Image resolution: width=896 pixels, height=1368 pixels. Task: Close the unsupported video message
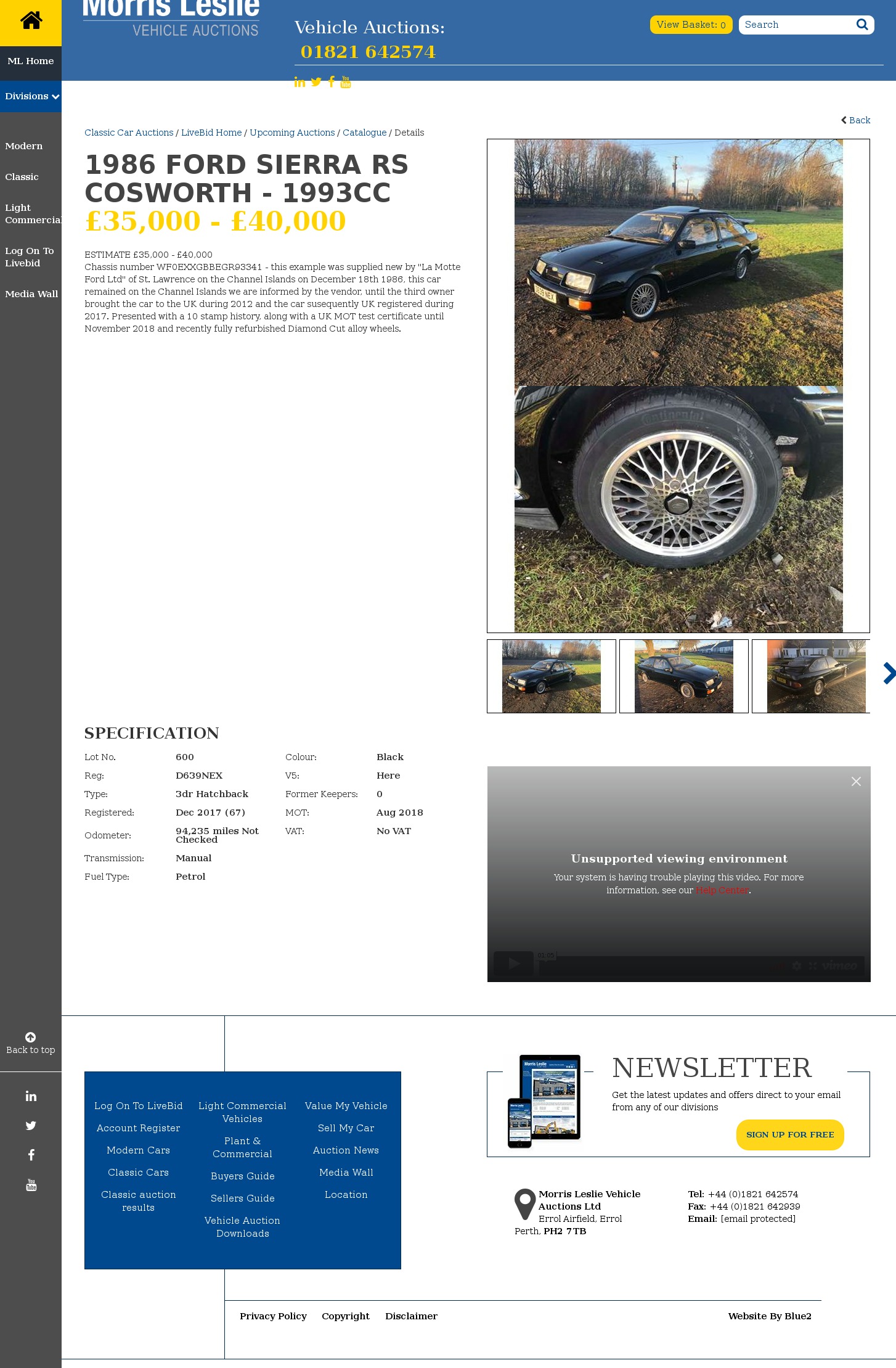pos(856,782)
